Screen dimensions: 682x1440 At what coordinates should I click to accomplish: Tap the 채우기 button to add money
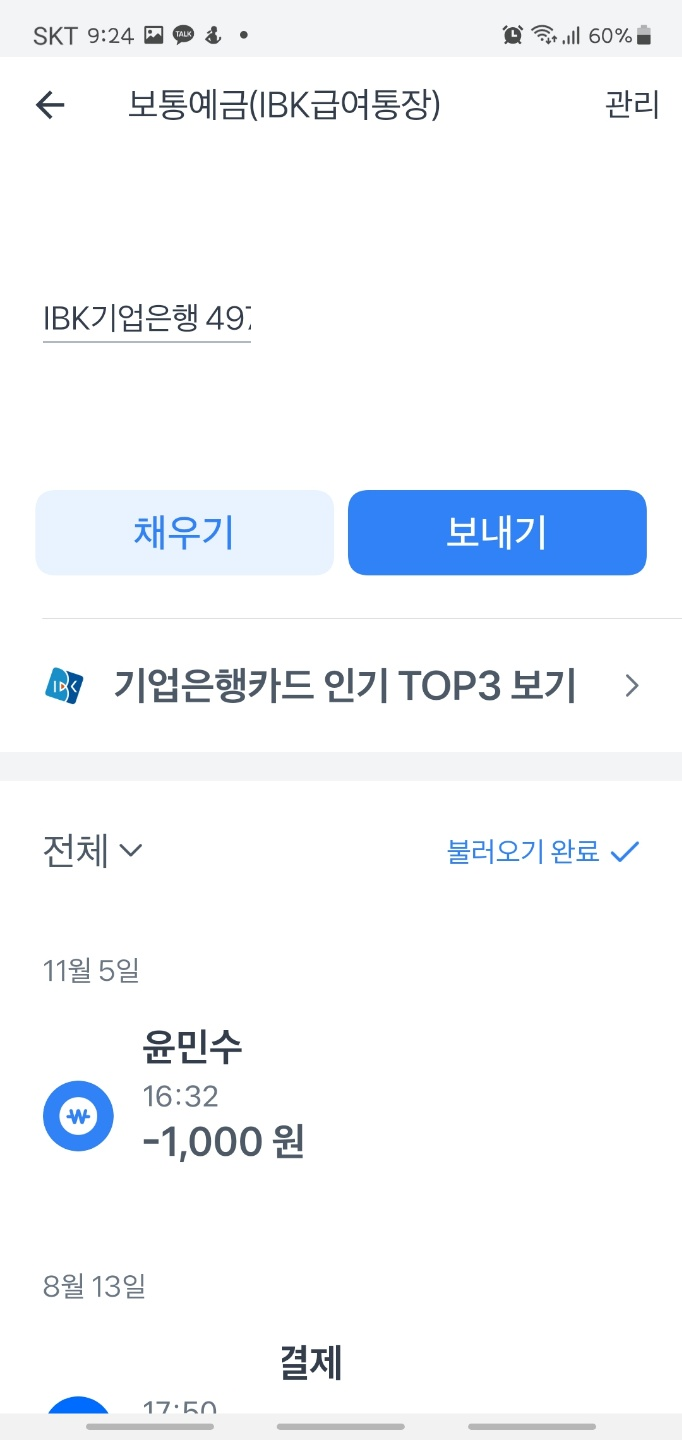184,532
